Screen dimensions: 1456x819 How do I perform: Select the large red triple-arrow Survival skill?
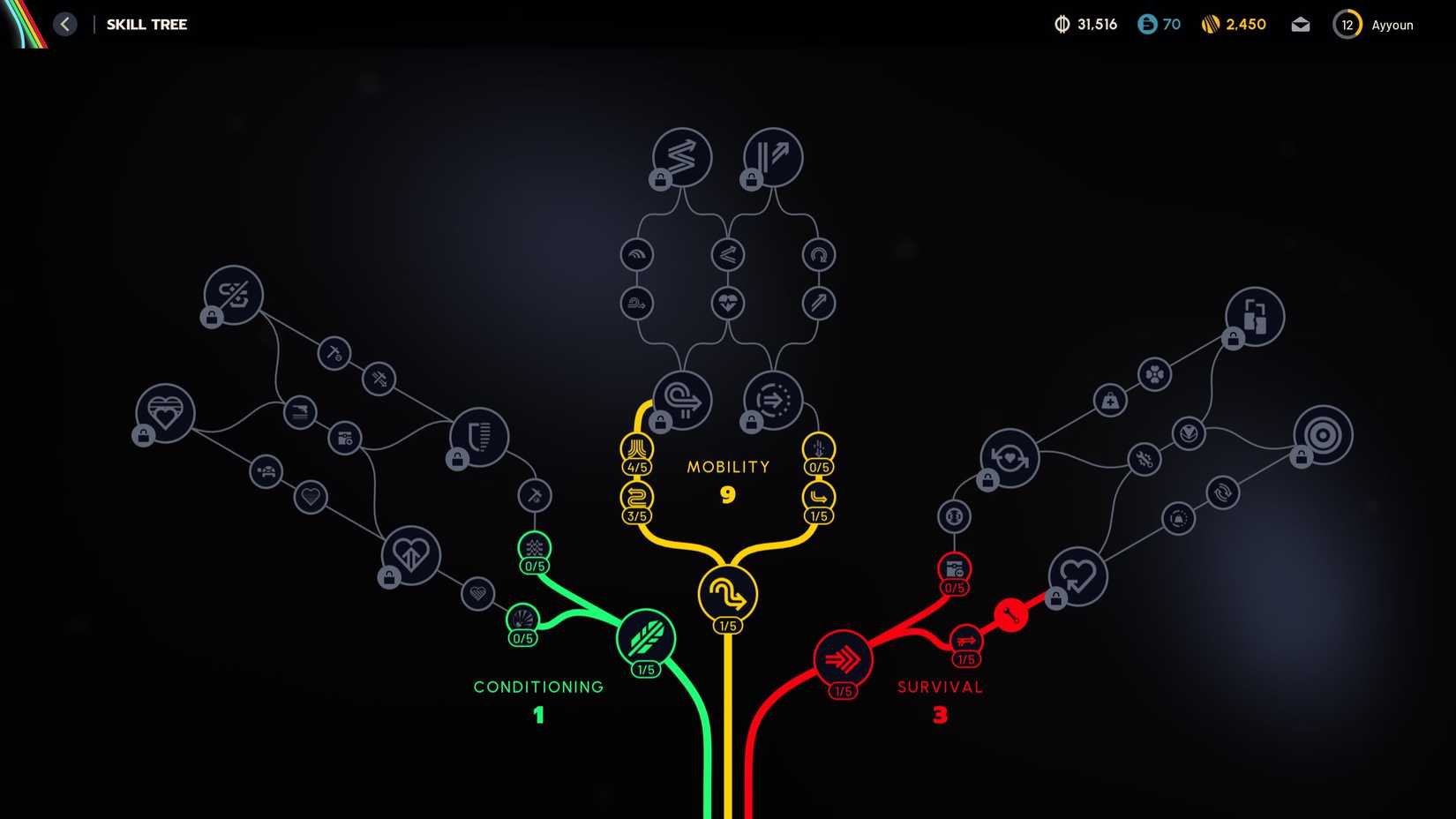(x=843, y=659)
